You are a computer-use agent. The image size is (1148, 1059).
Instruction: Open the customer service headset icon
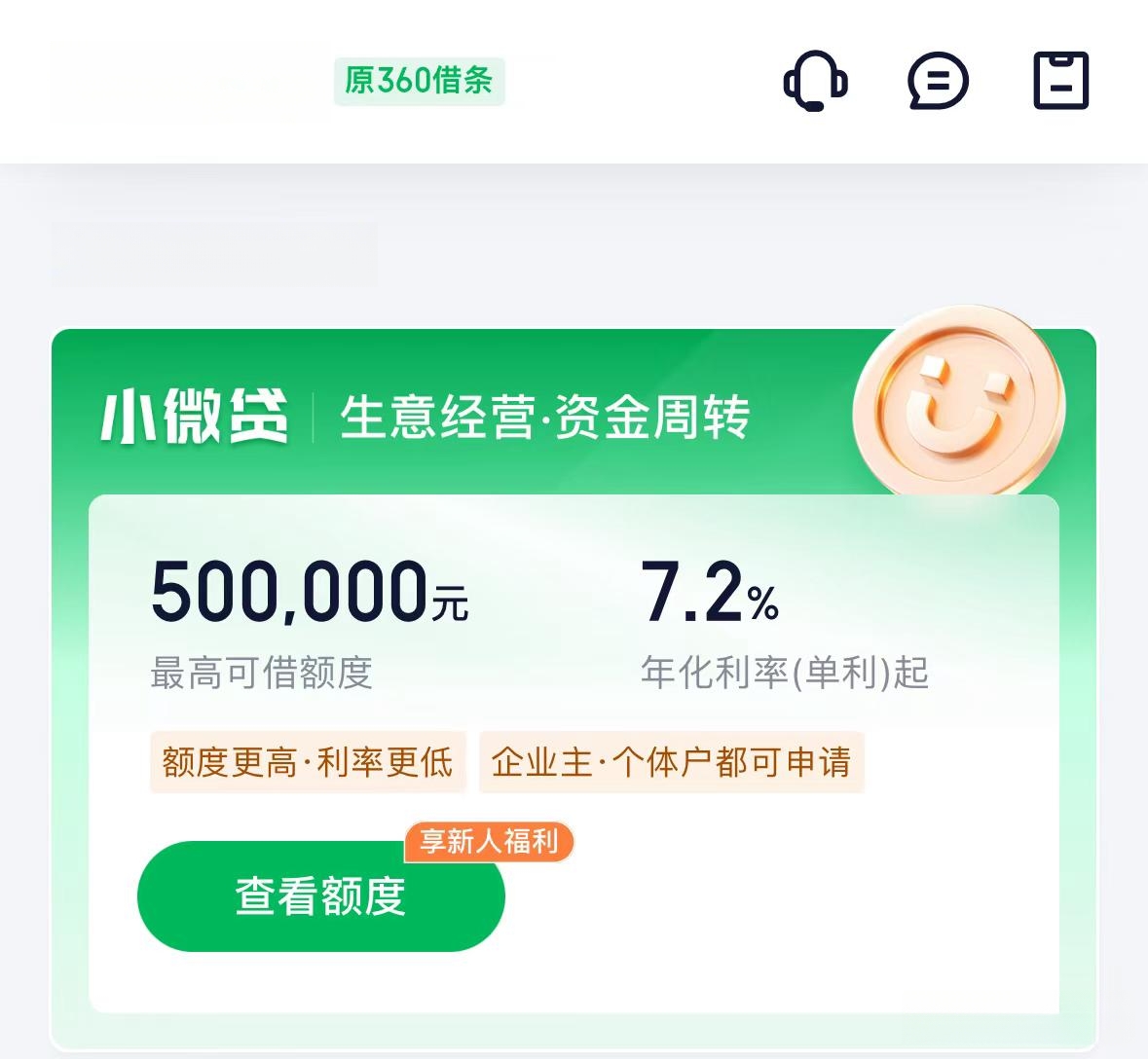click(816, 81)
